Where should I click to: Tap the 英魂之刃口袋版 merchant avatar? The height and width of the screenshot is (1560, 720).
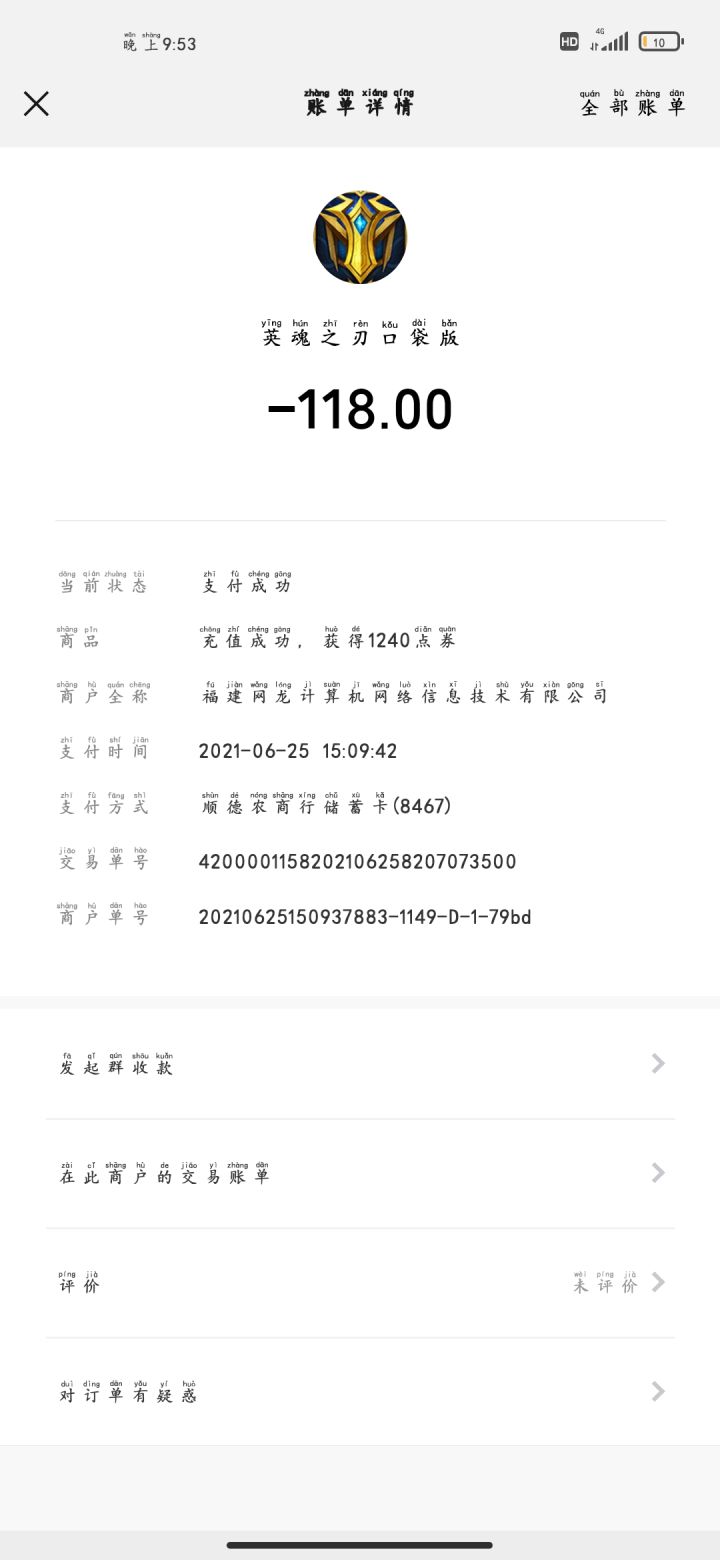coord(360,237)
